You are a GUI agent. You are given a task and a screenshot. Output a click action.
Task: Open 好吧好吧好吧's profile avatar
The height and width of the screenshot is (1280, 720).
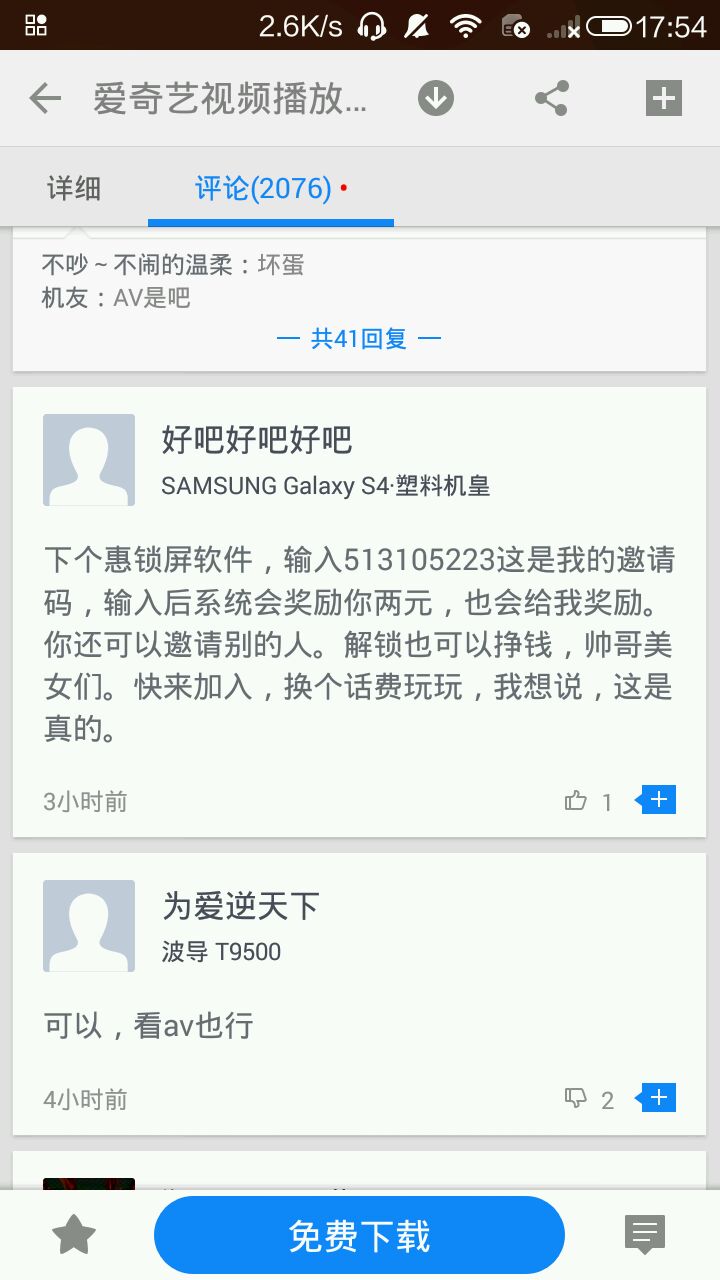[89, 460]
